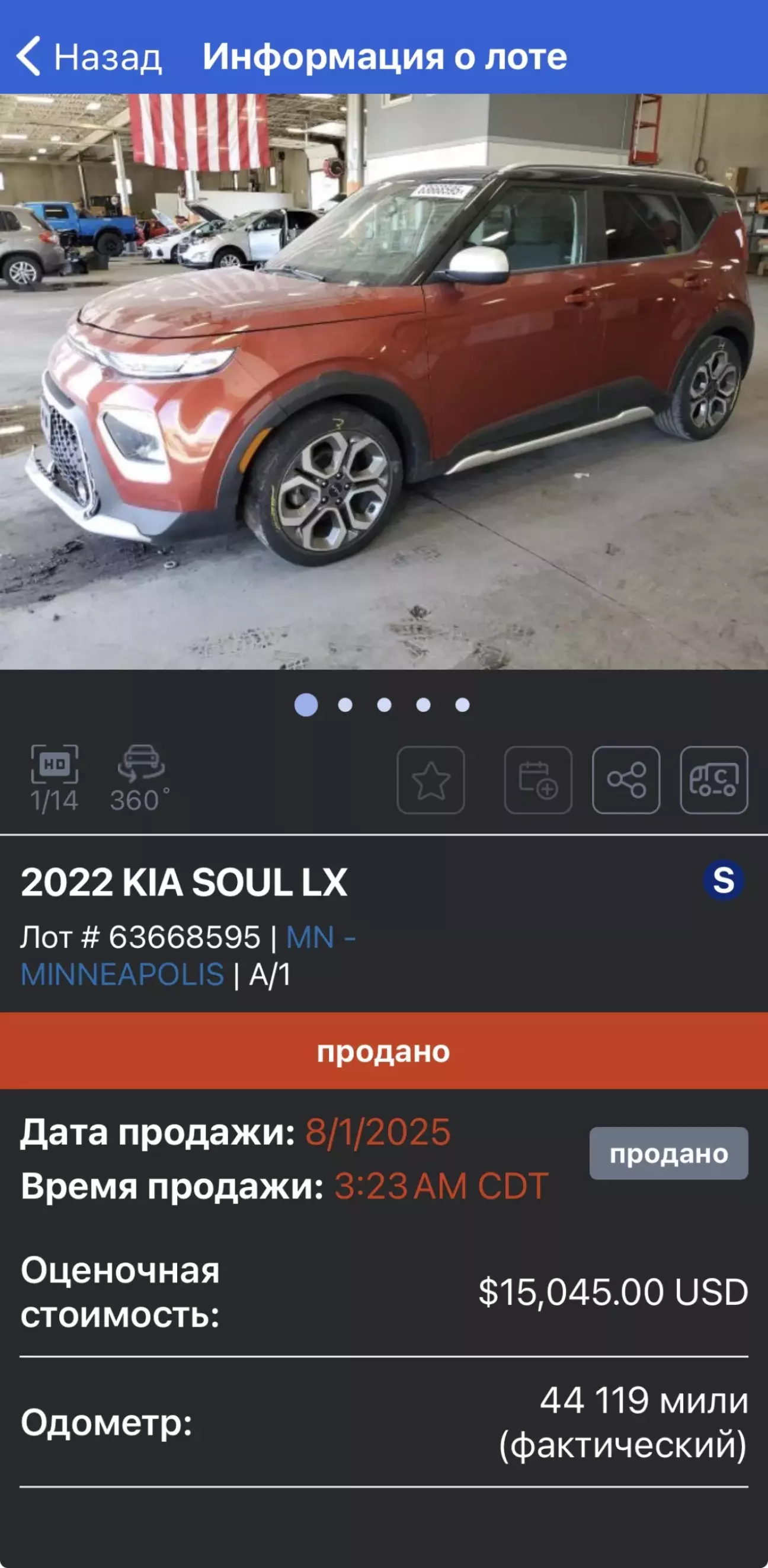768x1568 pixels.
Task: Open the delivery truck option
Action: point(714,780)
